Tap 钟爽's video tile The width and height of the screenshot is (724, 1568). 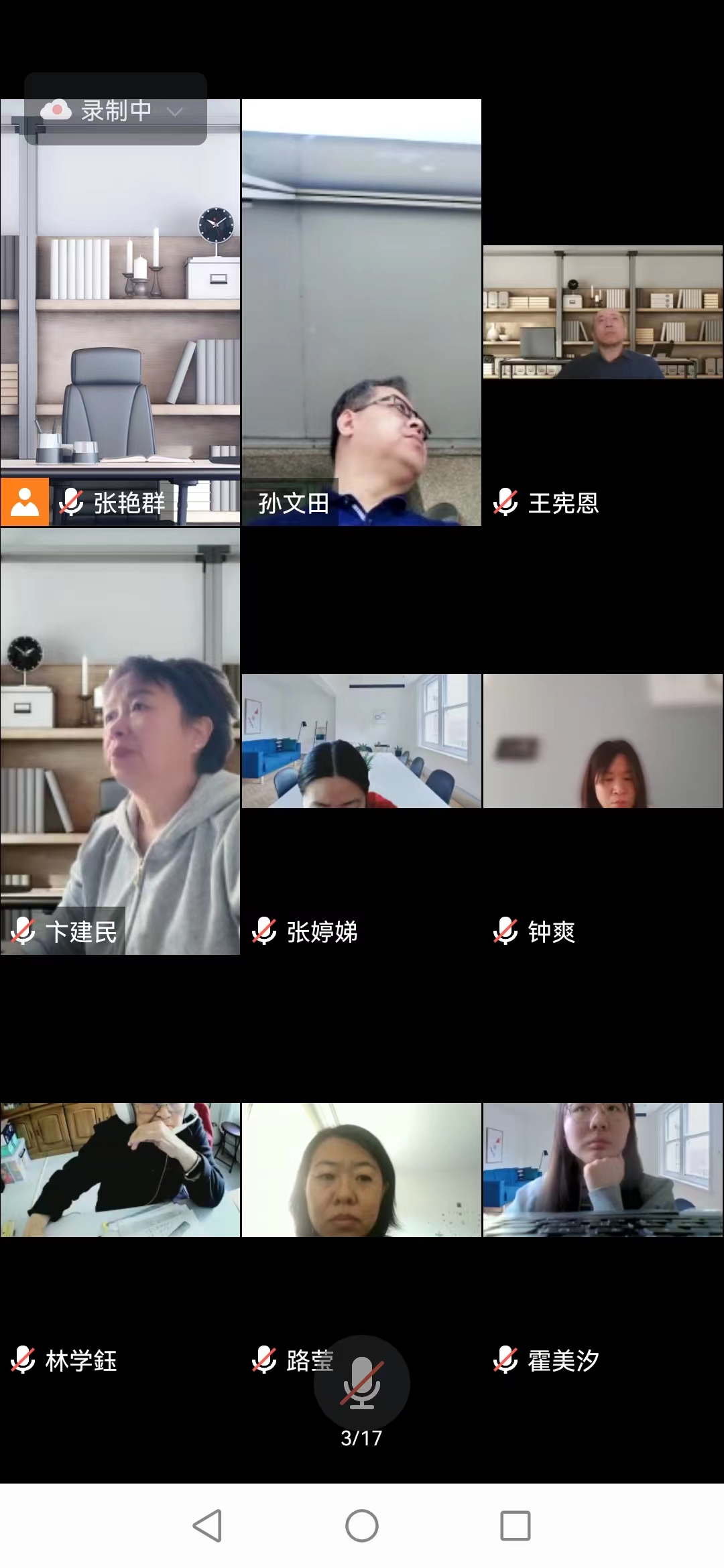click(603, 741)
